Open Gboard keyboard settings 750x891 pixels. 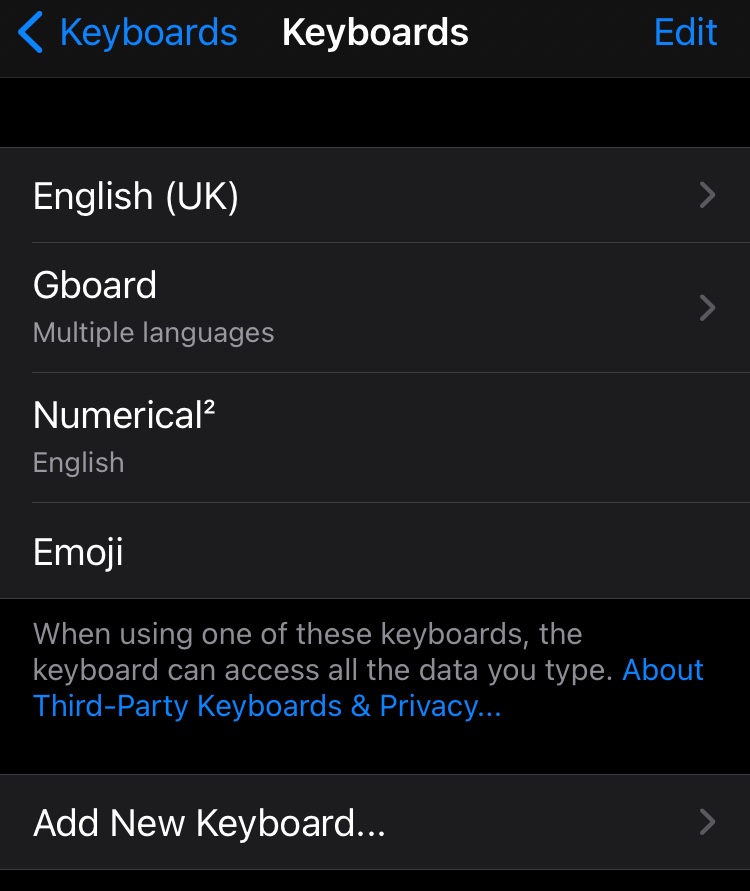[x=375, y=307]
